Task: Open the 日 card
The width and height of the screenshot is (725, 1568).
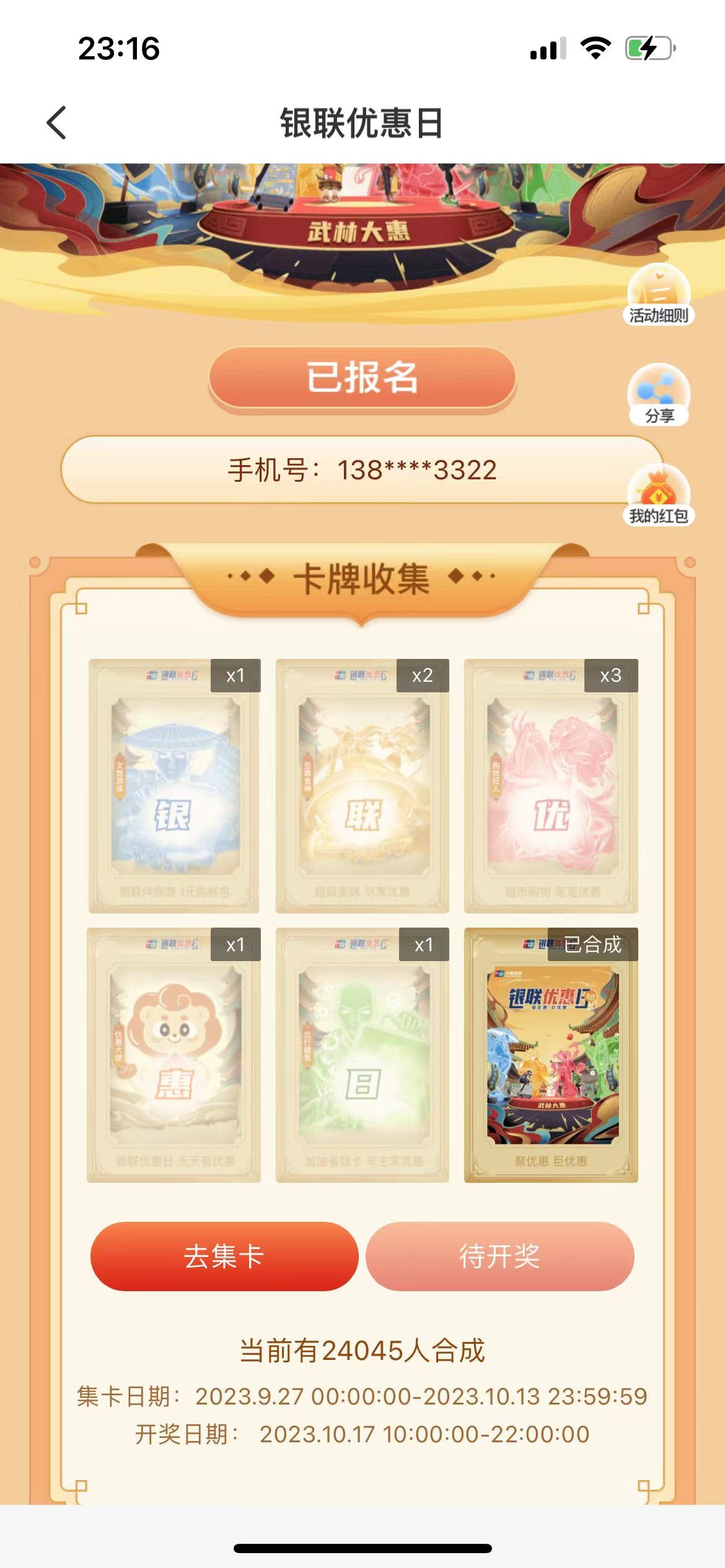Action: (x=362, y=1055)
